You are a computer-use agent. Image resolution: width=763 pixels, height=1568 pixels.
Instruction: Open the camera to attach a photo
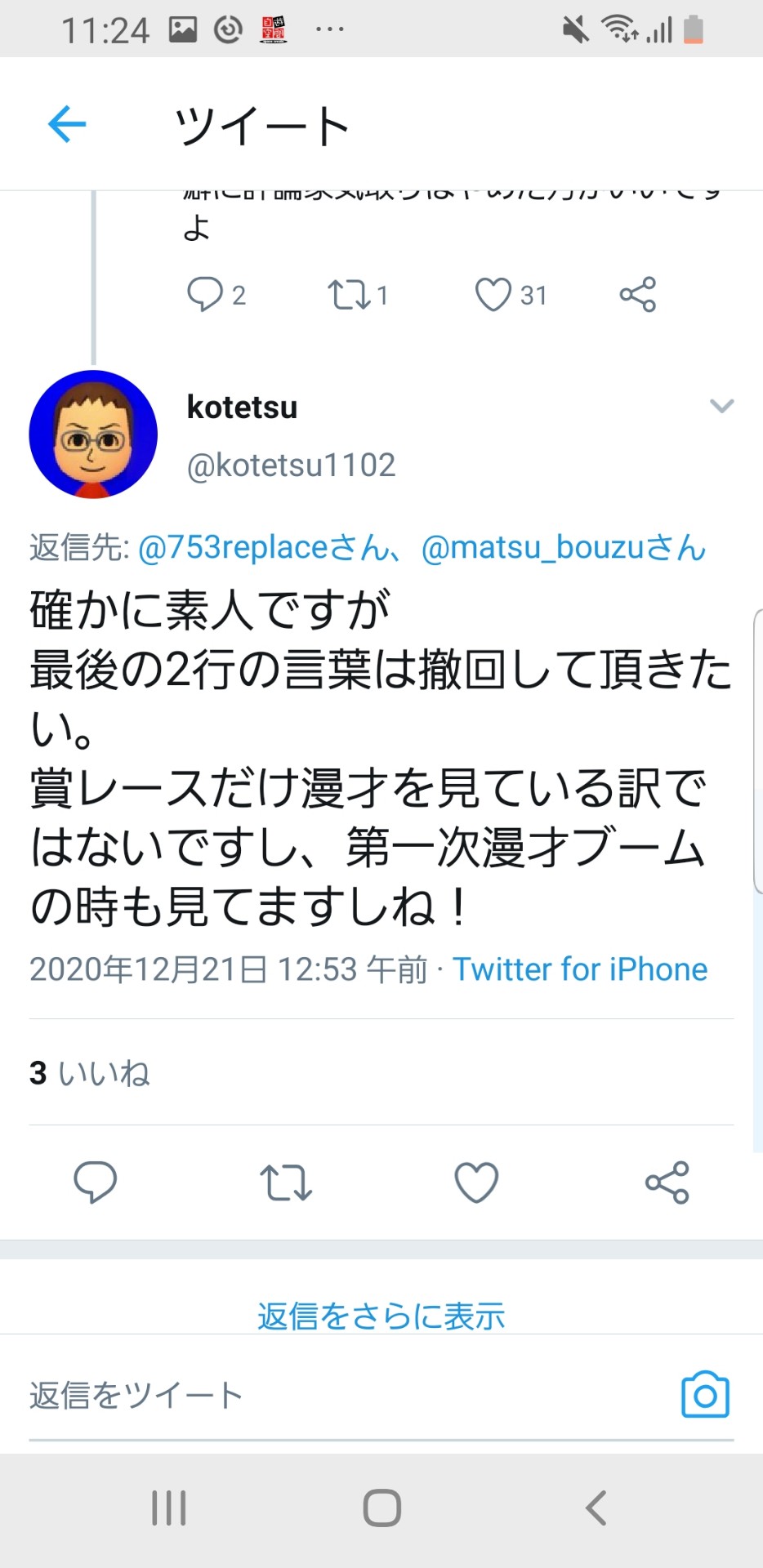pos(706,1395)
